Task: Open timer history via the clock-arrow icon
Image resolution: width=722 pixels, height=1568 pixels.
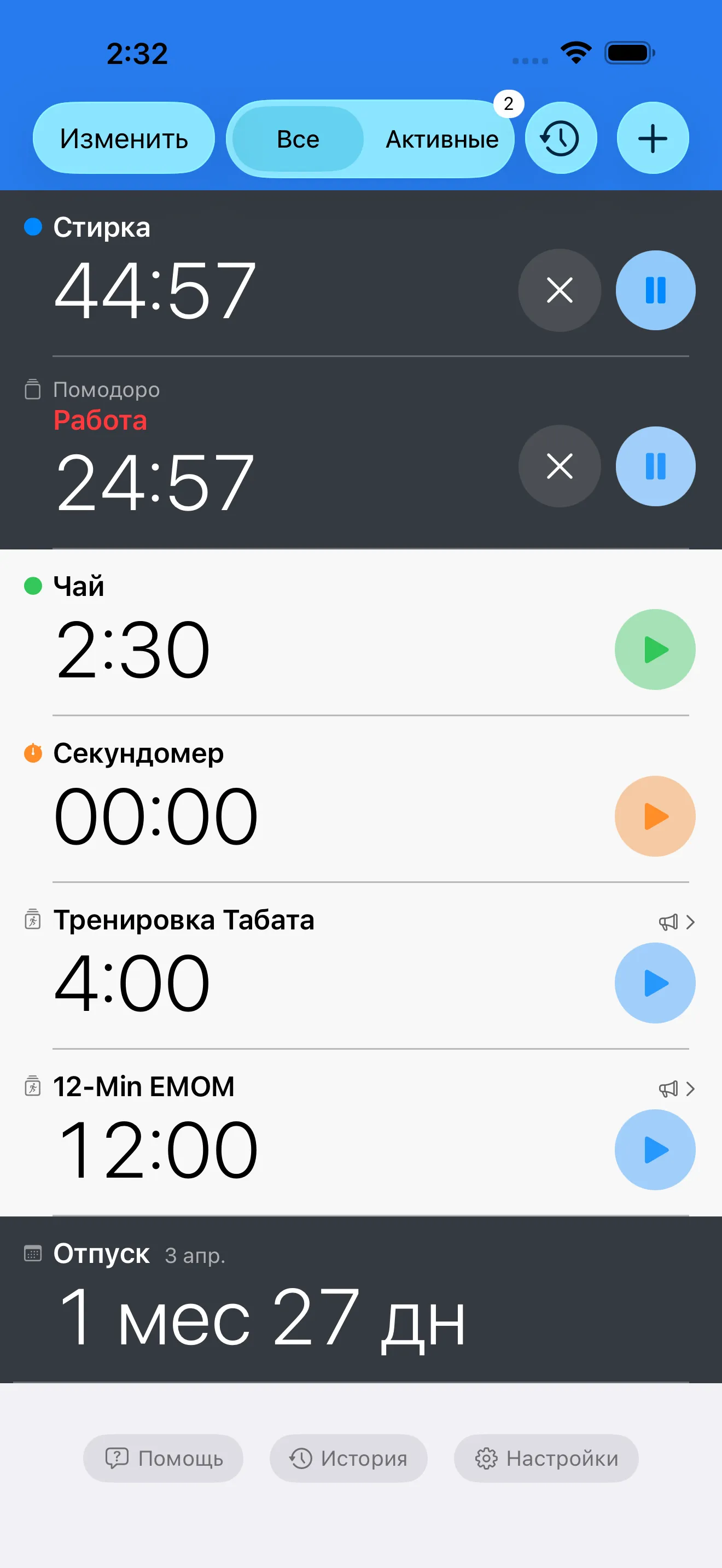Action: [560, 138]
